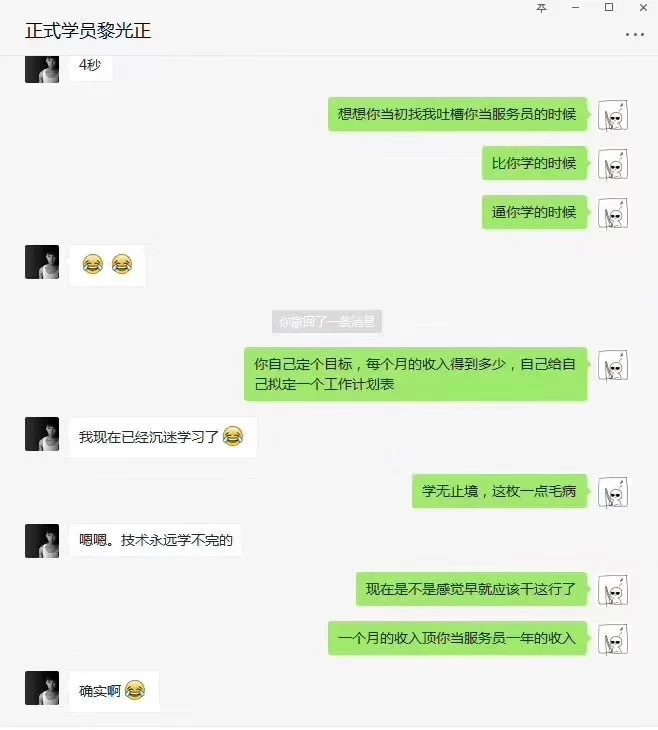Play the 4秒 voice message
The image size is (658, 730).
click(x=90, y=66)
